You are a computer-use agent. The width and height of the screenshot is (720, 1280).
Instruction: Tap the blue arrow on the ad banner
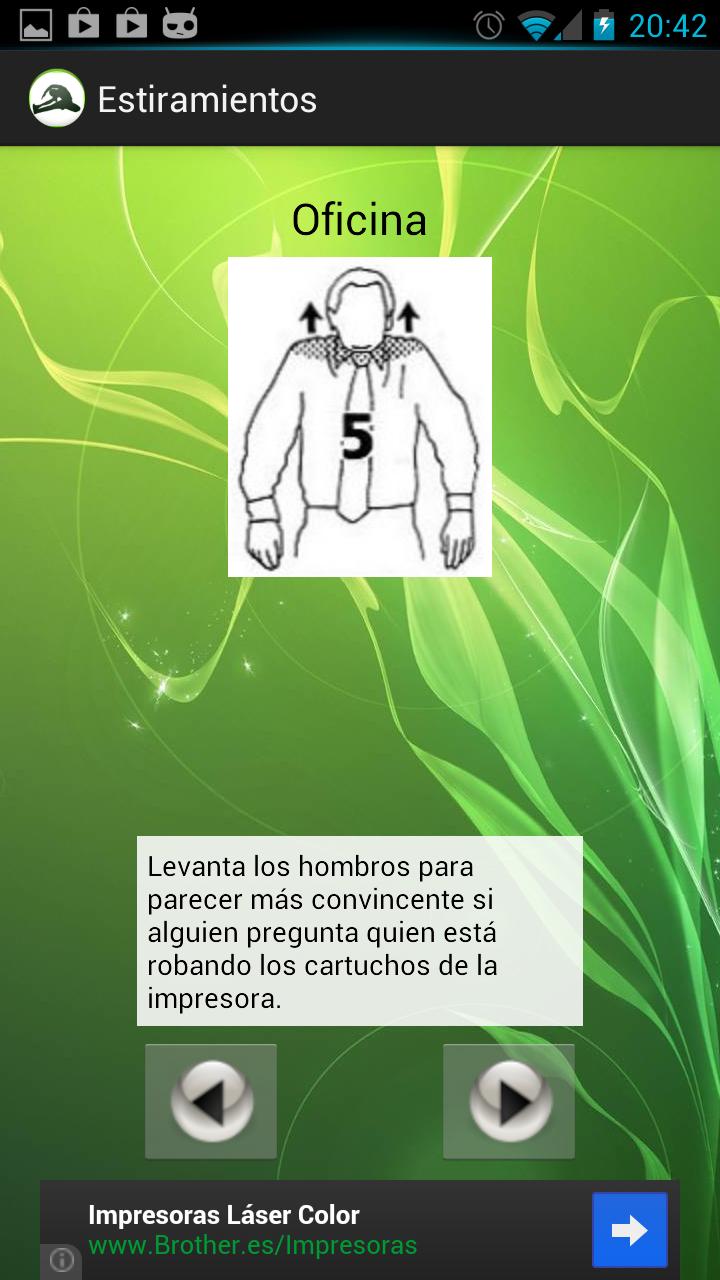(629, 1230)
